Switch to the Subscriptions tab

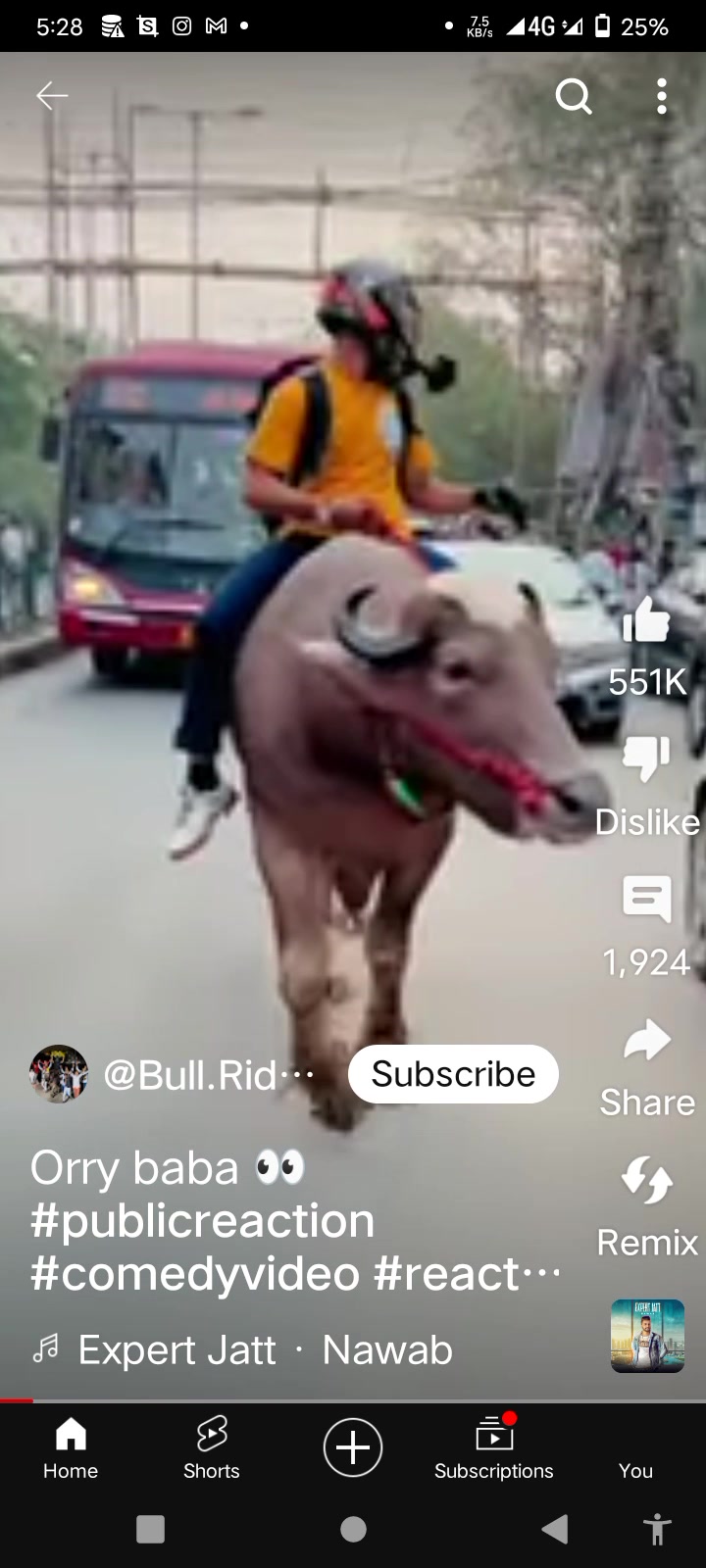494,1447
